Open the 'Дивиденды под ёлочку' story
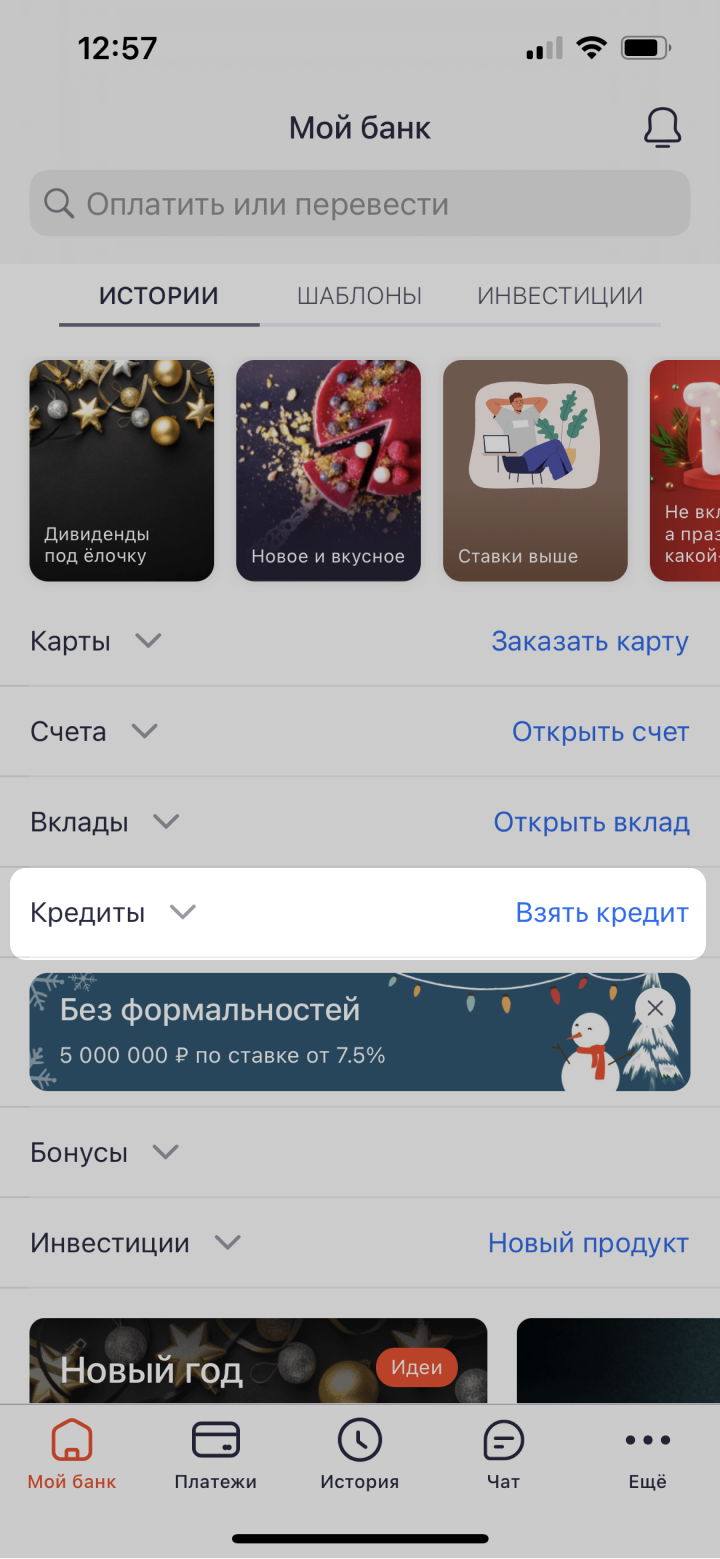720x1559 pixels. (x=122, y=470)
